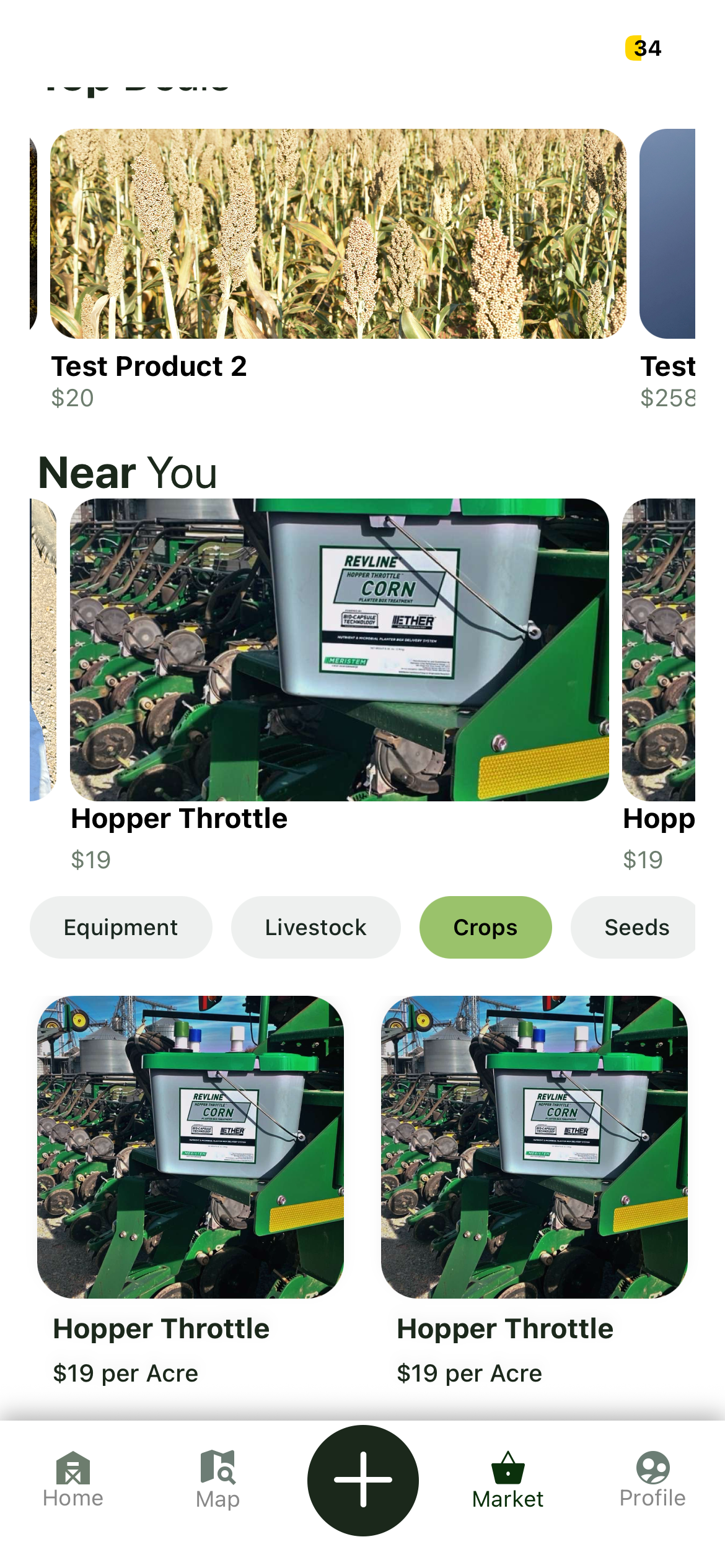Select the Equipment filter chip
Screen dimensions: 725x1568
[121, 926]
